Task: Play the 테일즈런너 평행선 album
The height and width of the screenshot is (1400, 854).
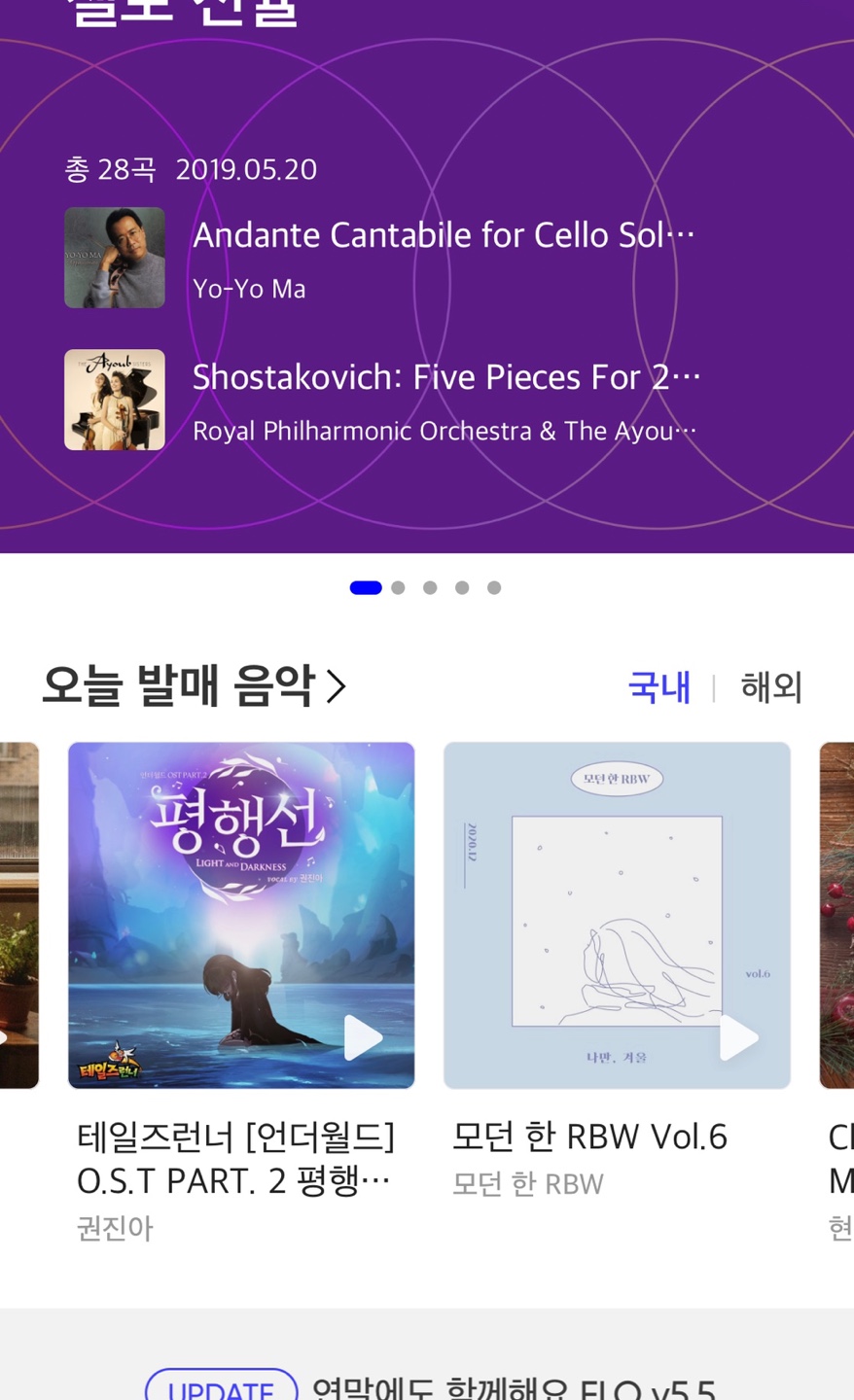Action: 363,1037
